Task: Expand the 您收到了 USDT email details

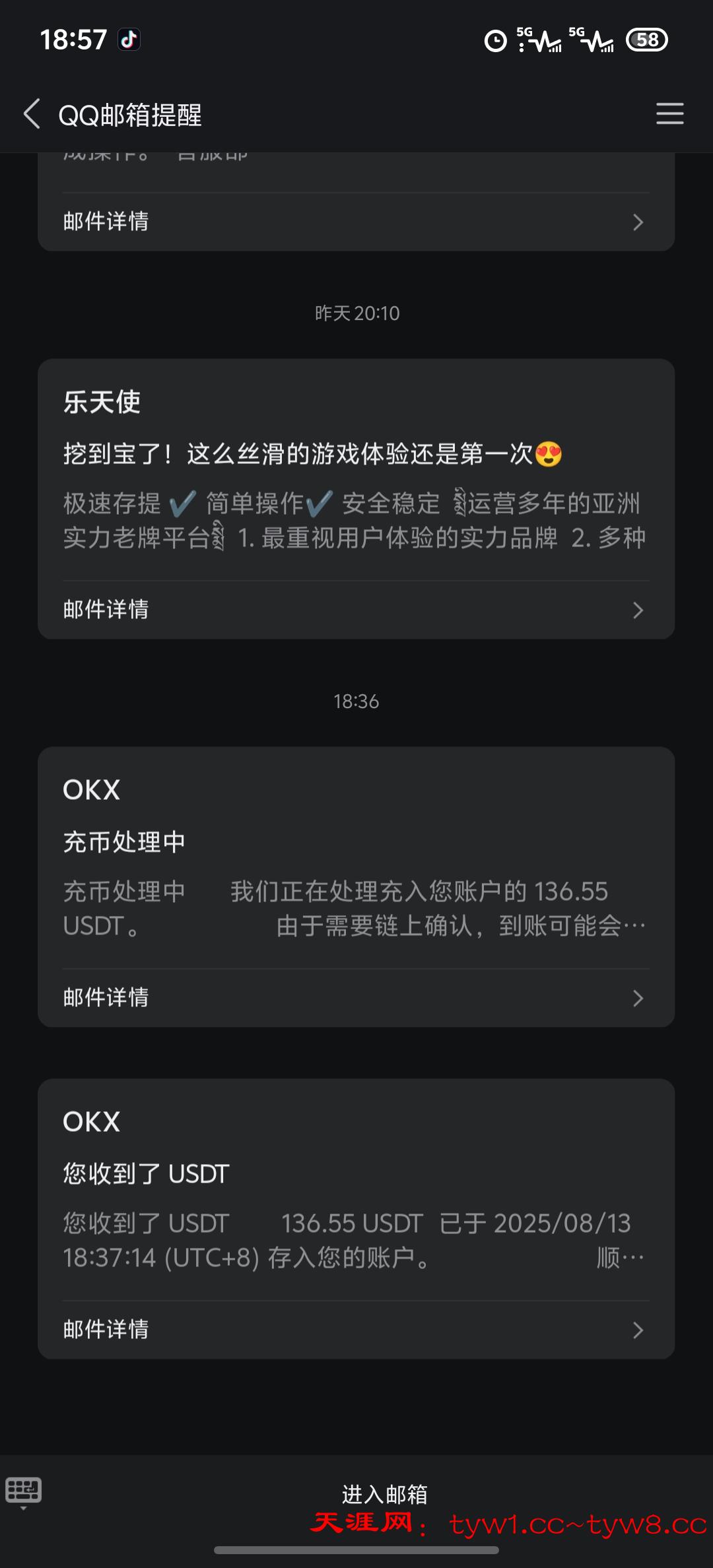Action: pos(356,1330)
